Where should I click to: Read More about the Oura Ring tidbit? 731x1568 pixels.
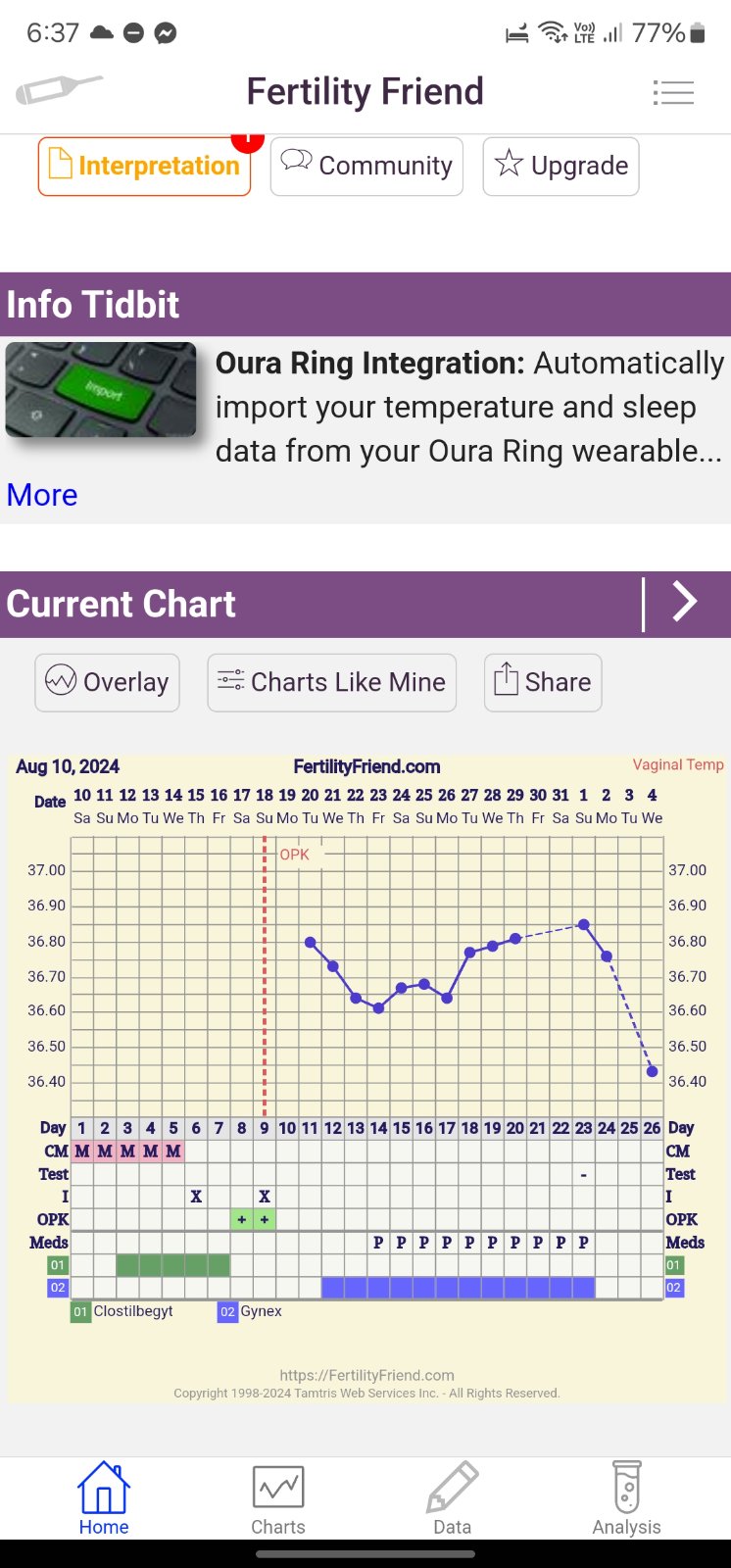[42, 495]
